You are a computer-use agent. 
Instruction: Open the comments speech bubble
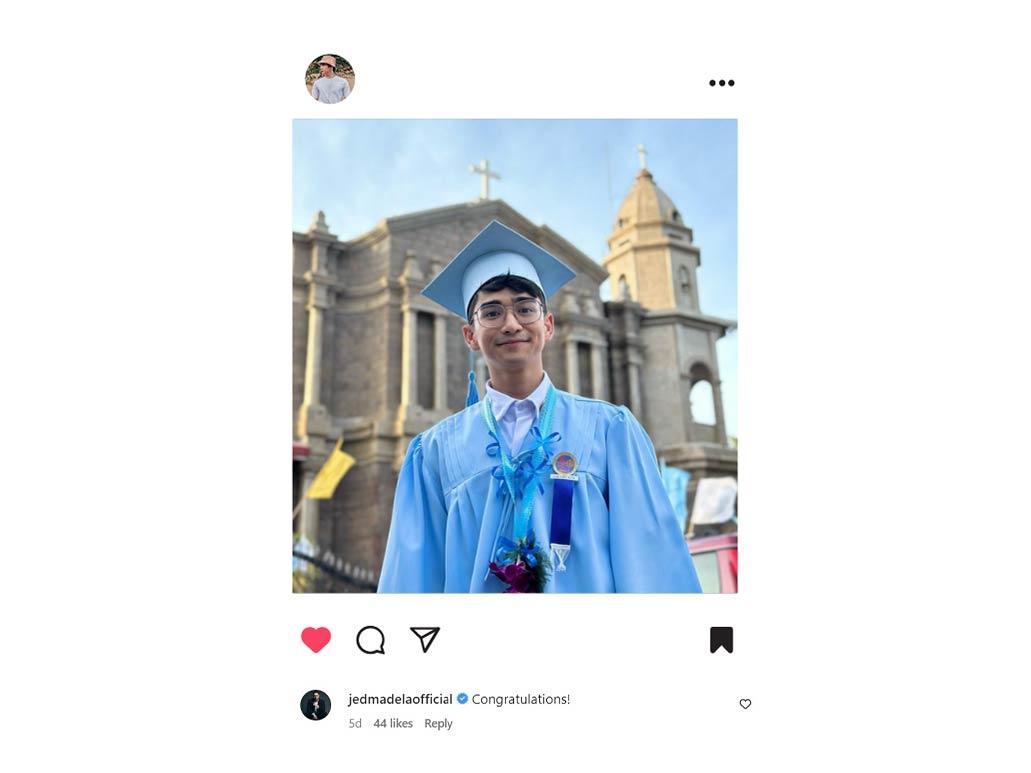(370, 640)
